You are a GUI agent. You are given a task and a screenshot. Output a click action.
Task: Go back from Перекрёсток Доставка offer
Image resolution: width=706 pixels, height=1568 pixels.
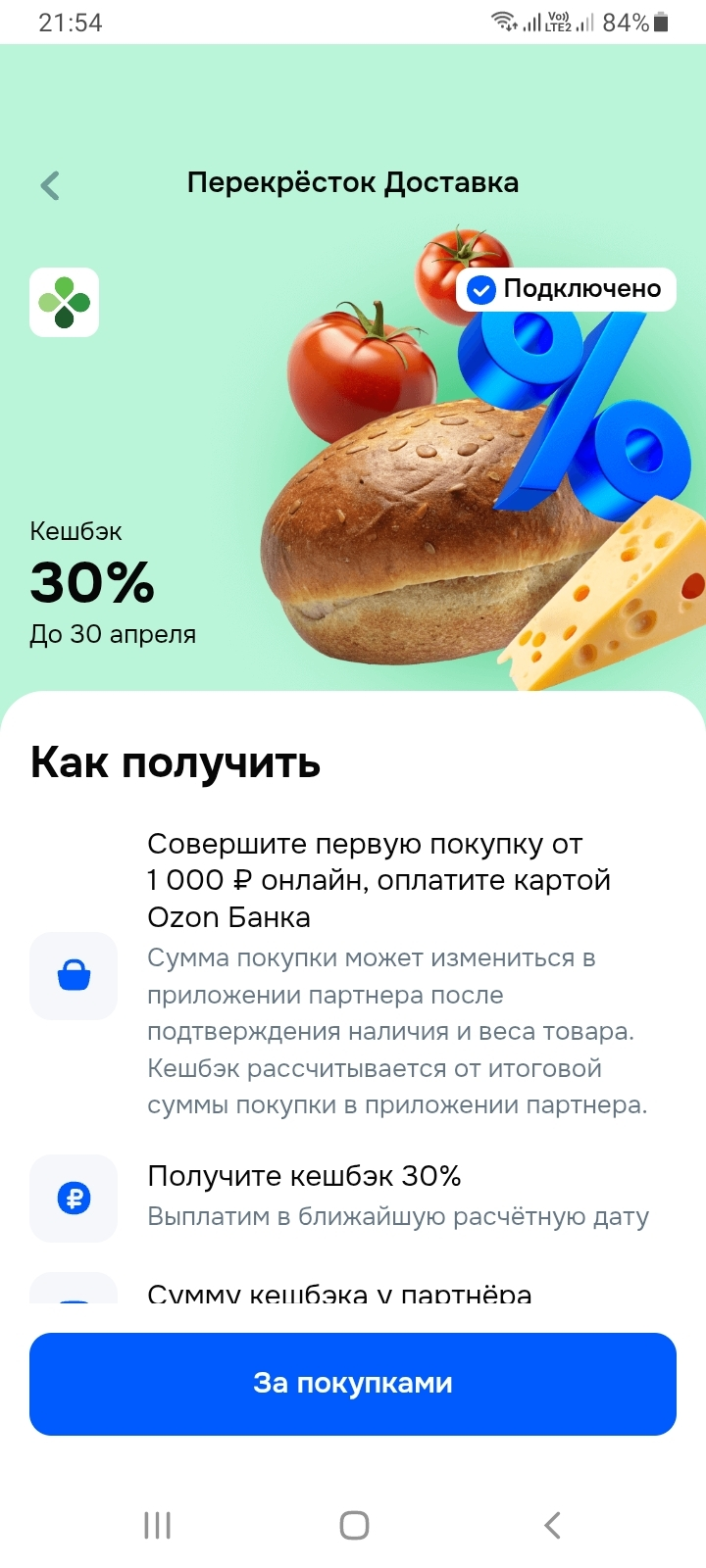click(x=50, y=185)
